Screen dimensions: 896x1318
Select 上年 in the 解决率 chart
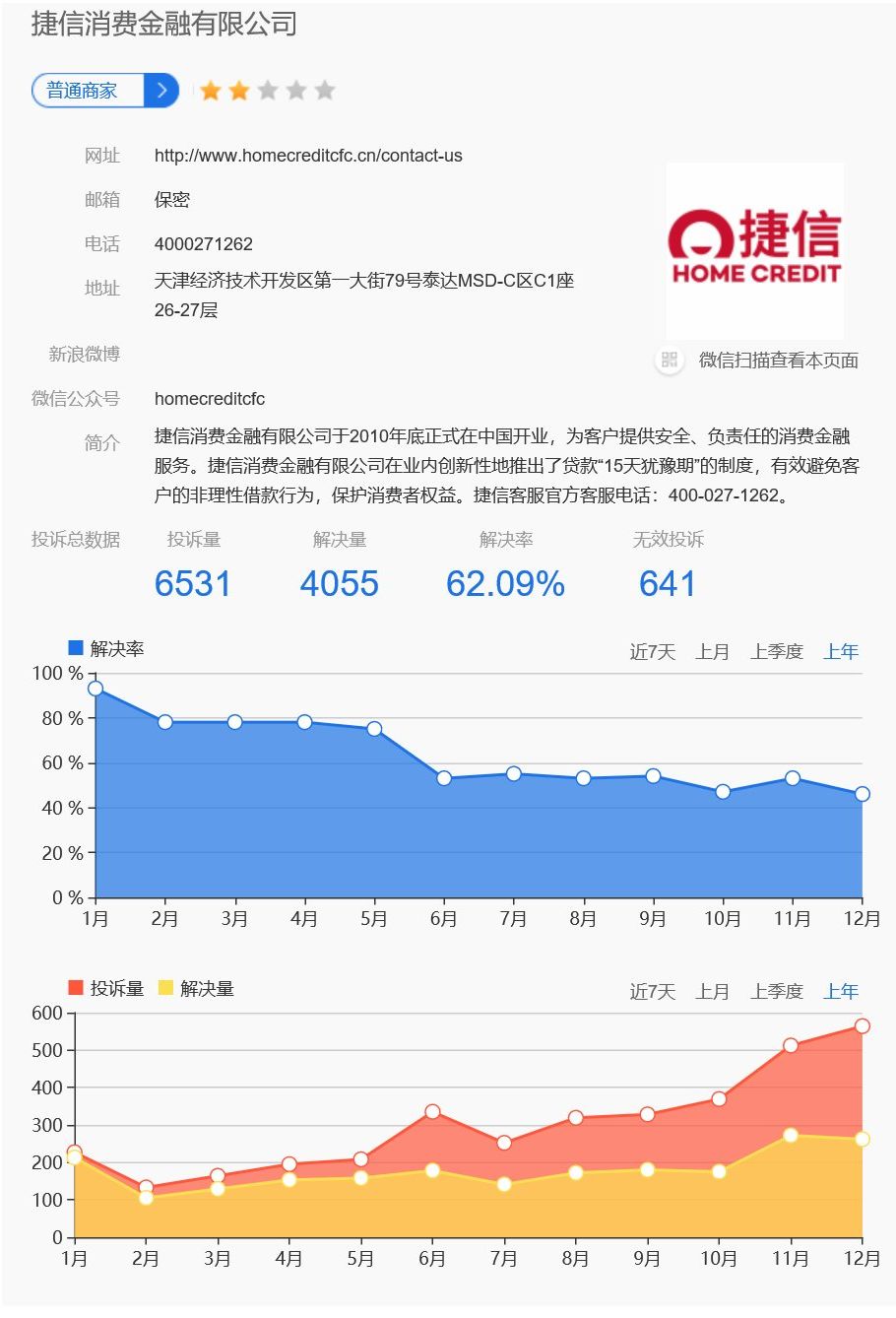click(841, 652)
